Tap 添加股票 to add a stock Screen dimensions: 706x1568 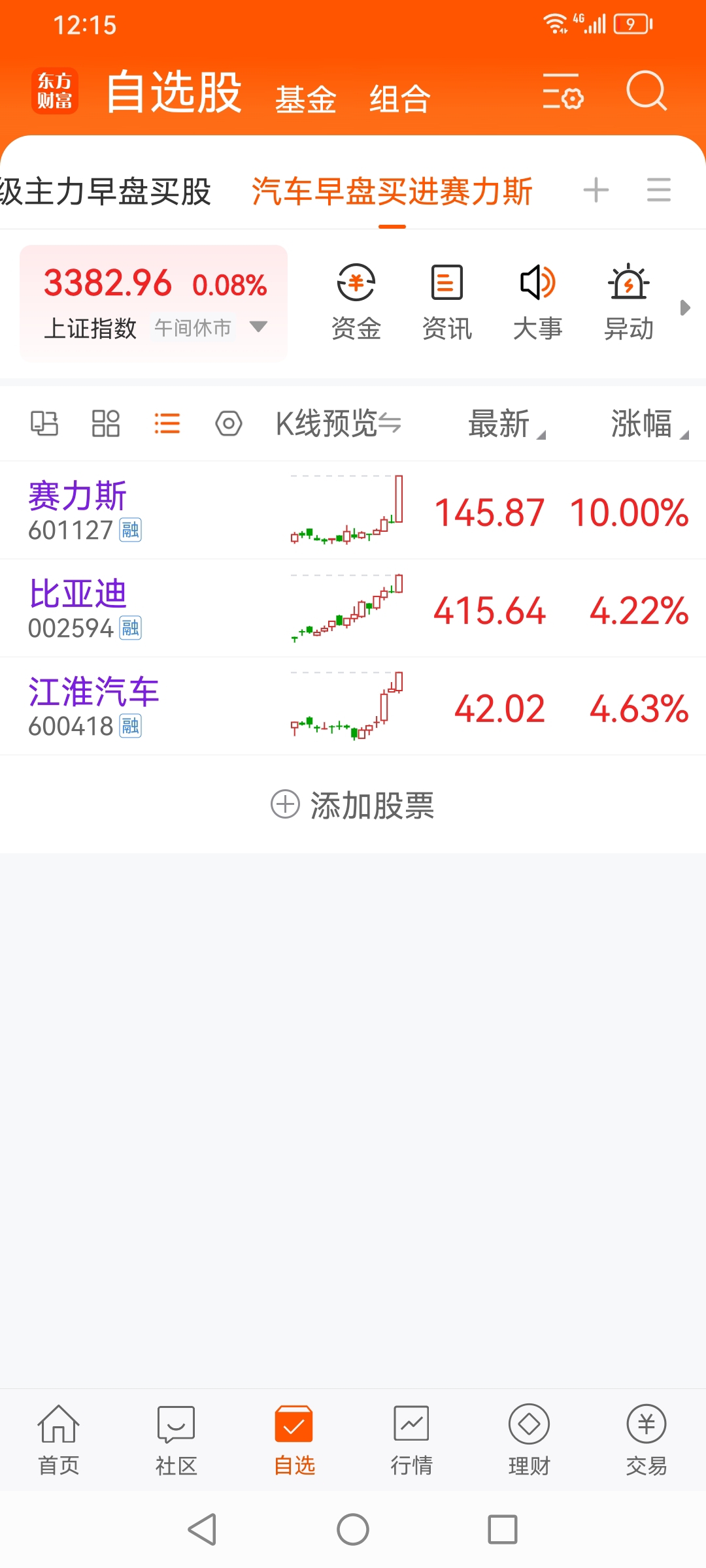[x=353, y=805]
